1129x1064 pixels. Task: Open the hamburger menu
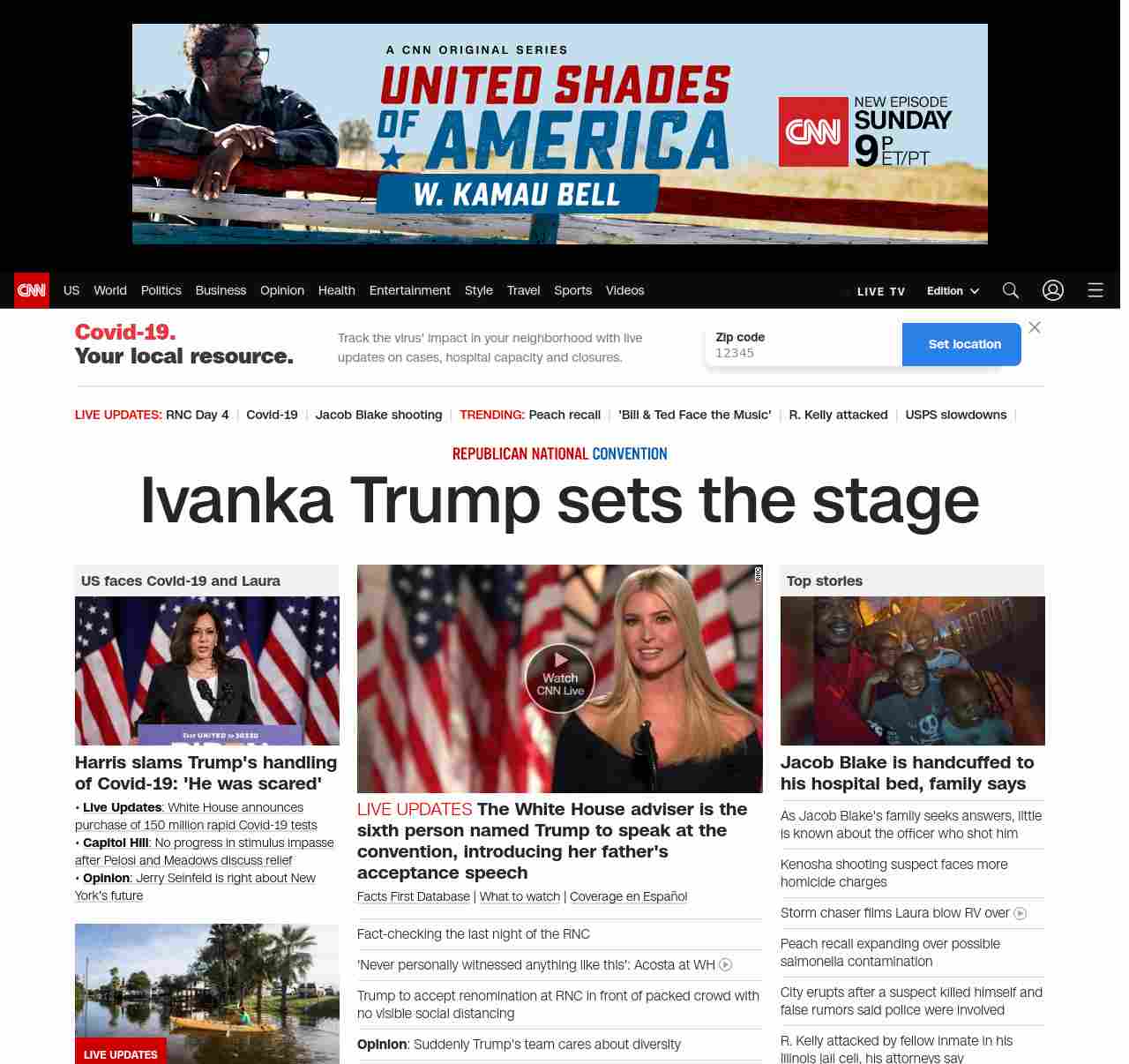click(1095, 290)
